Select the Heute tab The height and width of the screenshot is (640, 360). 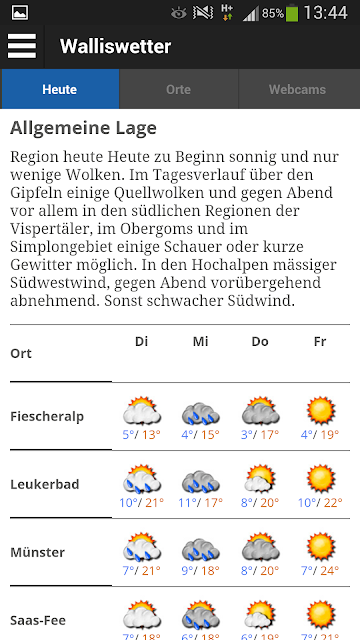click(60, 89)
